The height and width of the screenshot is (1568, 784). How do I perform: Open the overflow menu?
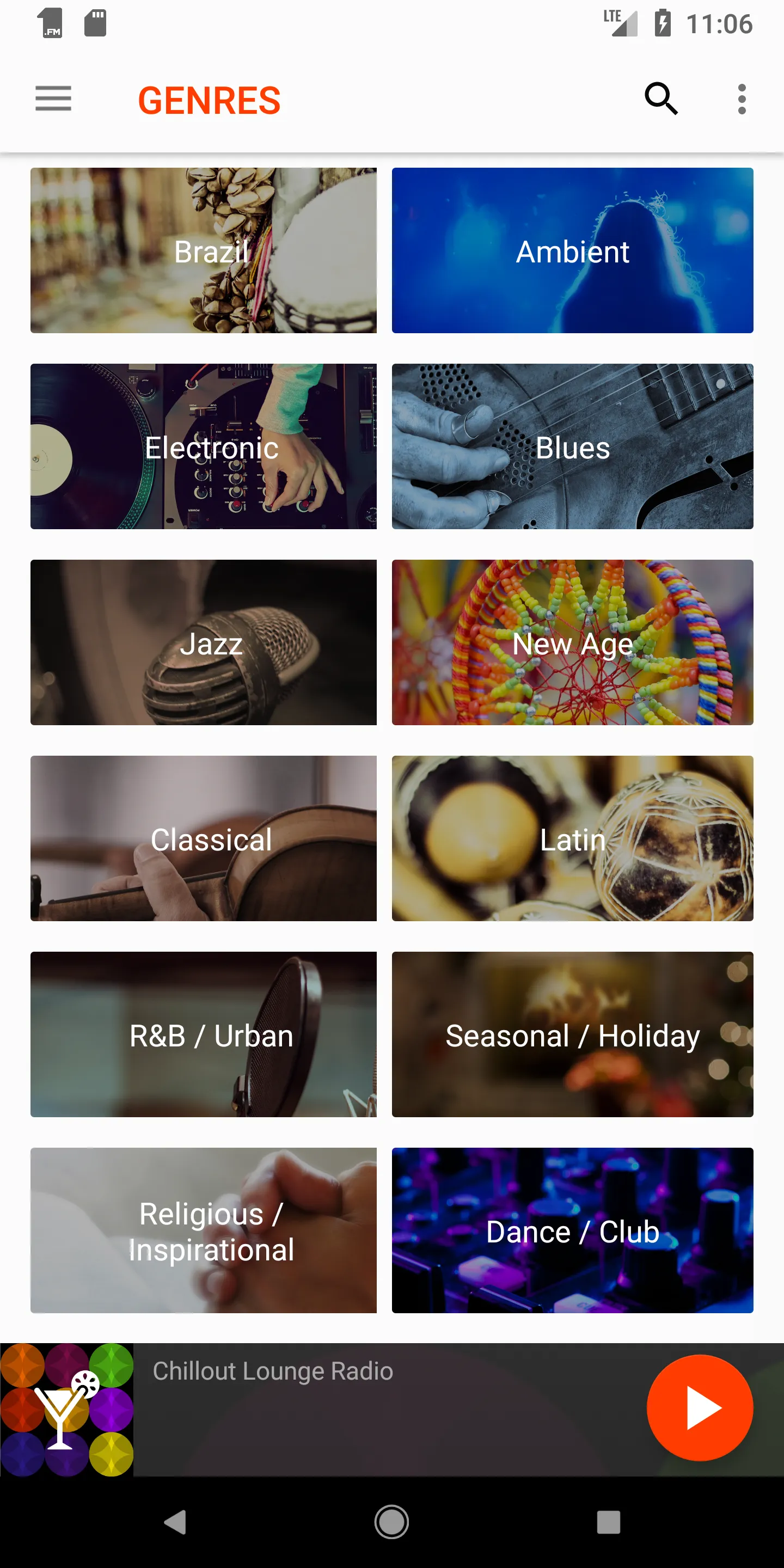(x=742, y=99)
